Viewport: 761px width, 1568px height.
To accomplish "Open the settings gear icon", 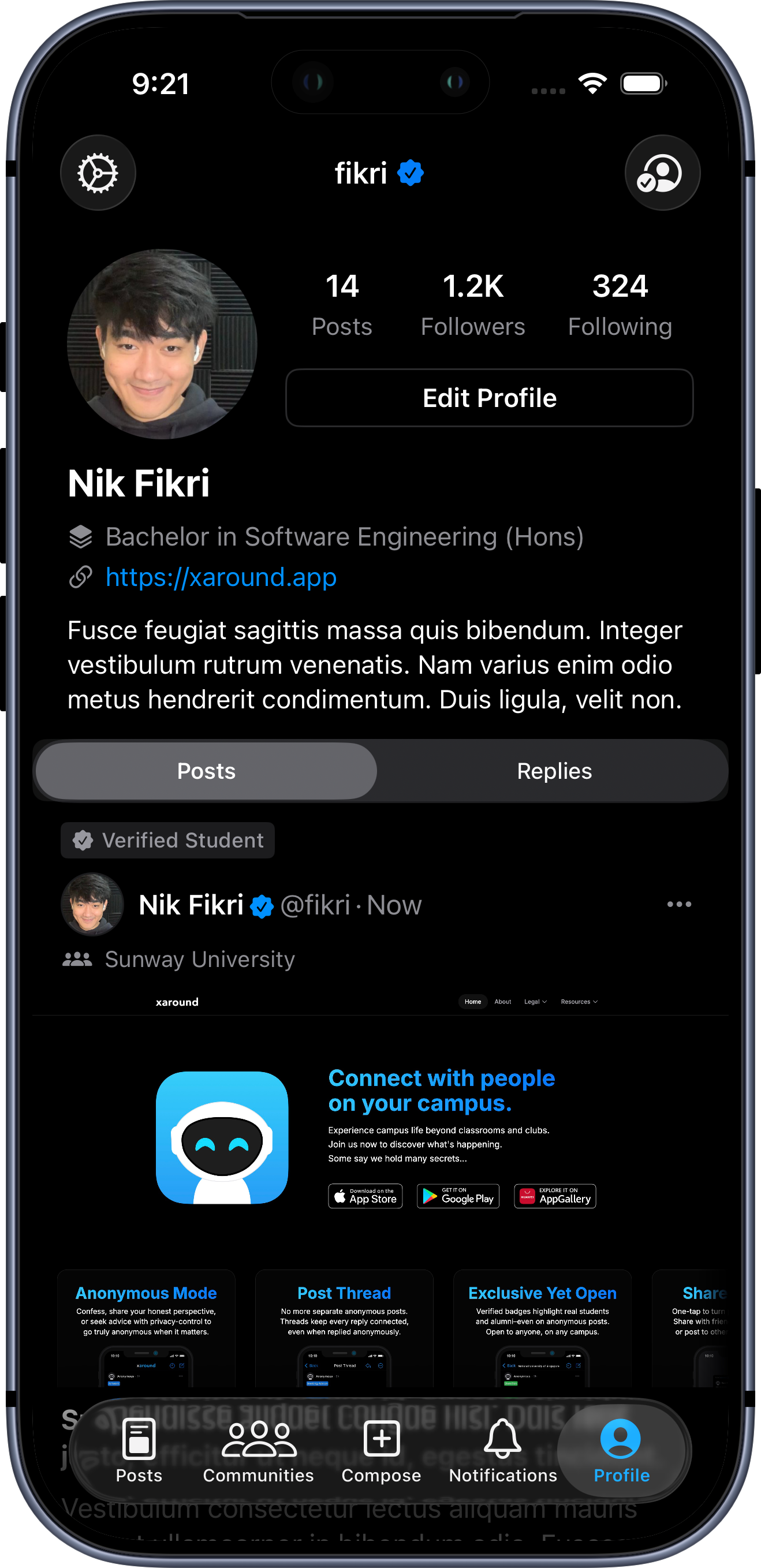I will click(x=98, y=173).
